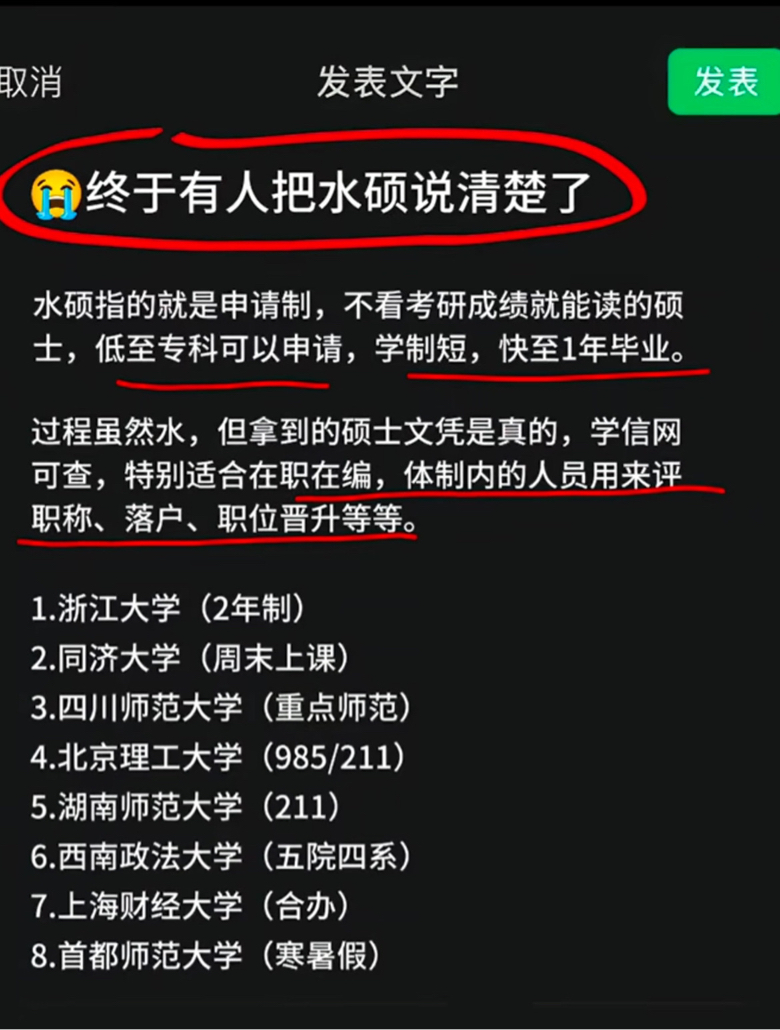Publish the text with the green 发表 button
Image resolution: width=780 pixels, height=1030 pixels.
(x=725, y=82)
